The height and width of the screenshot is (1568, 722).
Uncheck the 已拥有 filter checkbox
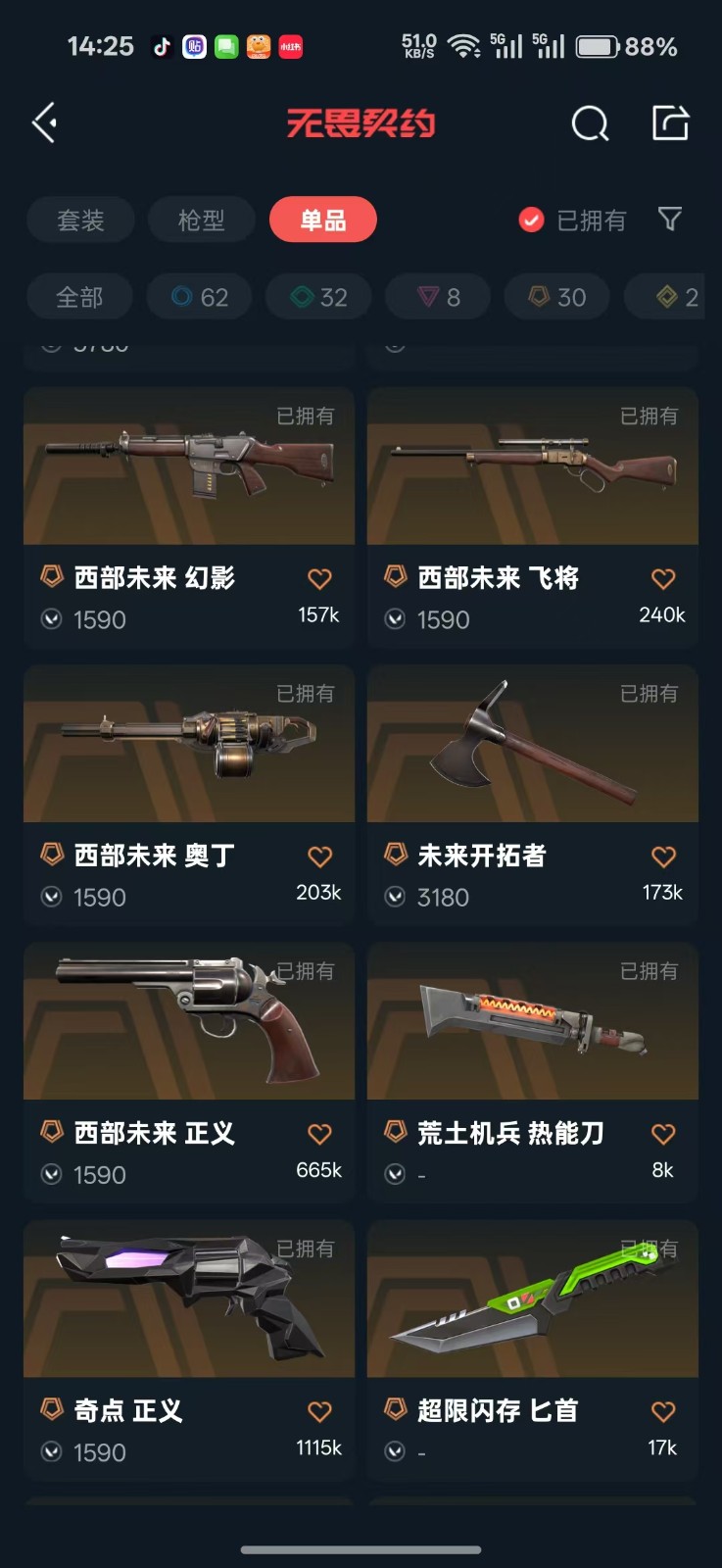tap(531, 220)
